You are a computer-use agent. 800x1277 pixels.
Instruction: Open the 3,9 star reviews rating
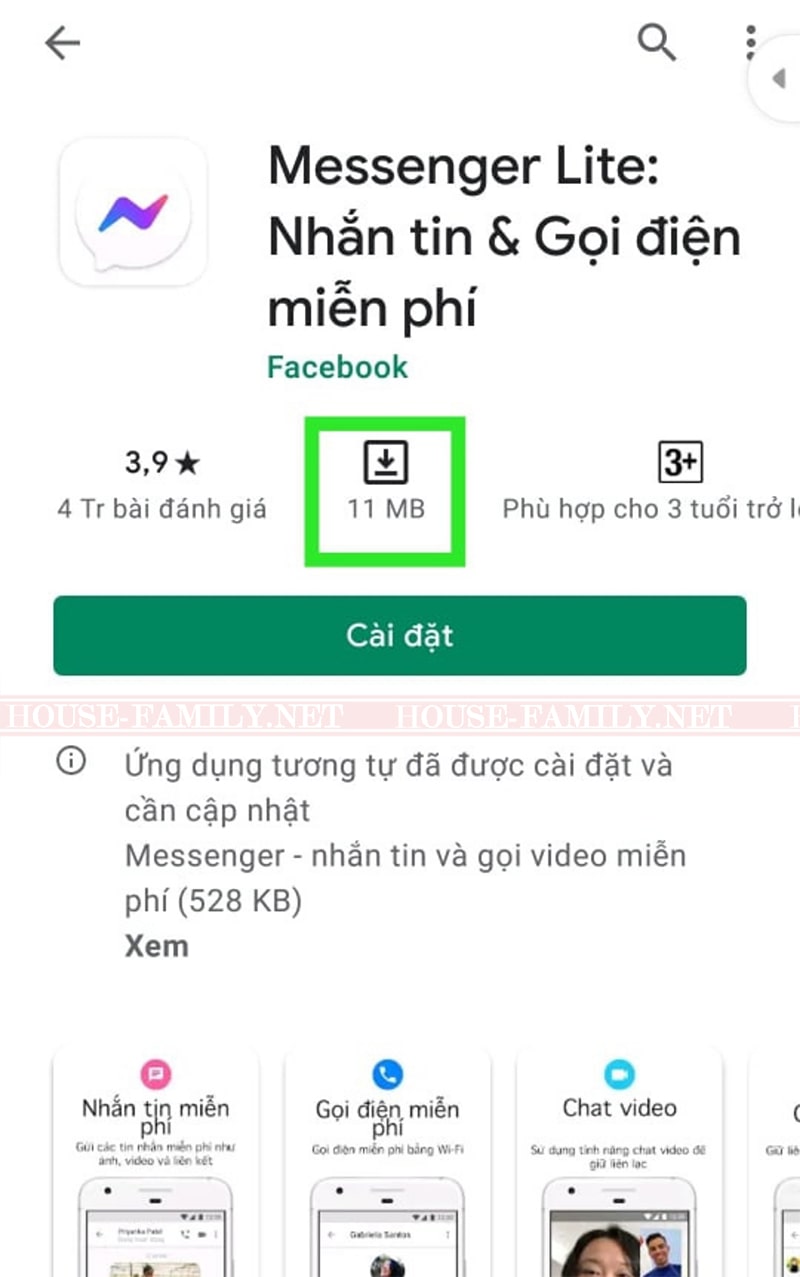[162, 484]
